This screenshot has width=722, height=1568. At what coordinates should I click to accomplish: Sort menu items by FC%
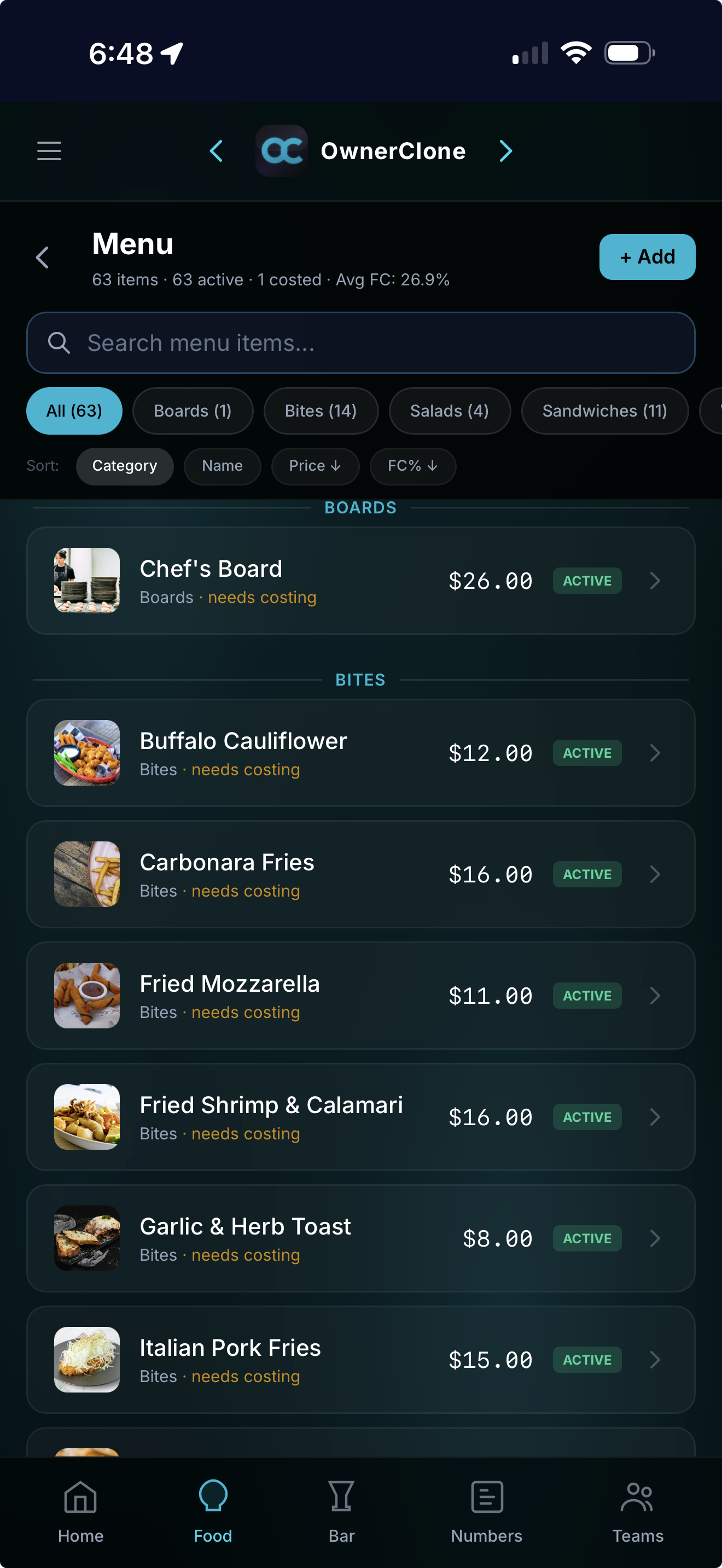(412, 466)
